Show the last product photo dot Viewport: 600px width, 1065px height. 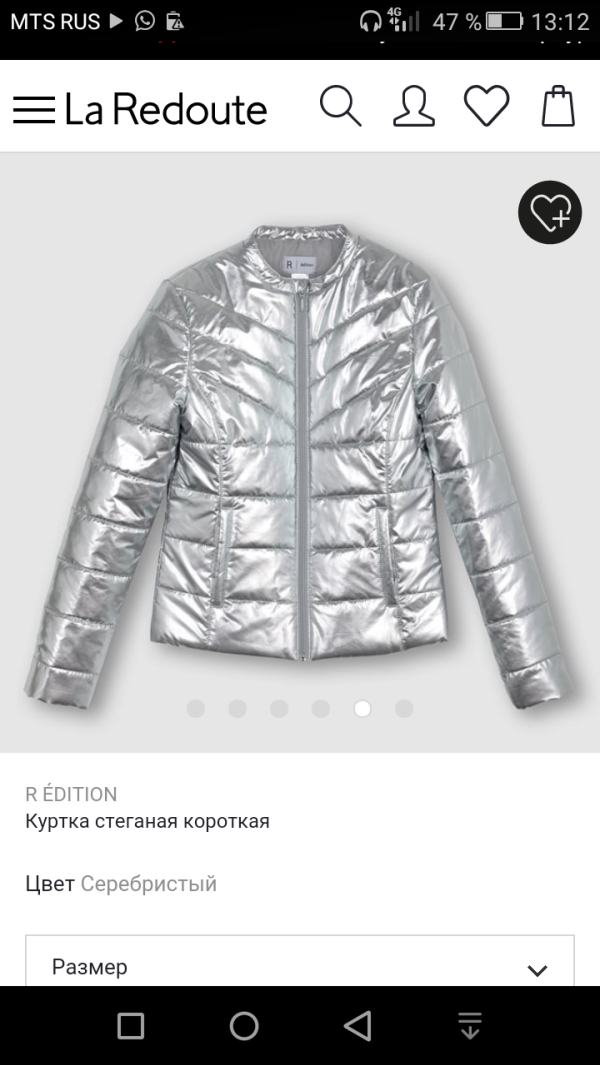tap(404, 708)
